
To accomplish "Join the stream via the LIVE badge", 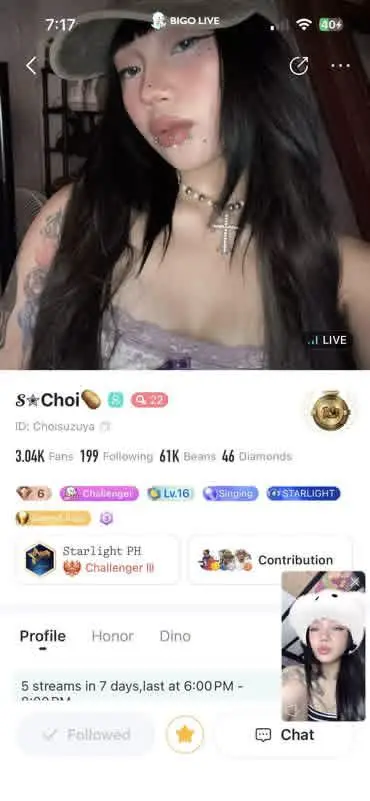I will point(328,340).
